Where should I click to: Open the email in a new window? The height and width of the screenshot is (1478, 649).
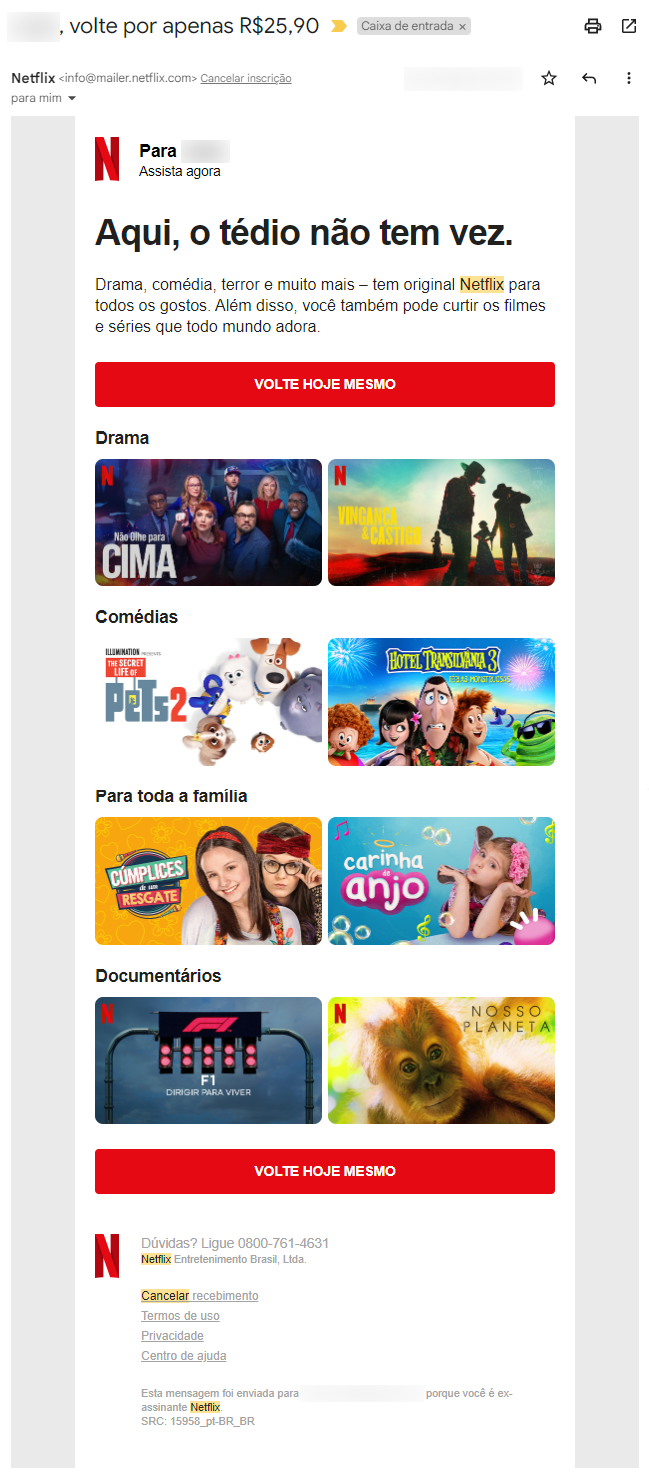tap(629, 26)
